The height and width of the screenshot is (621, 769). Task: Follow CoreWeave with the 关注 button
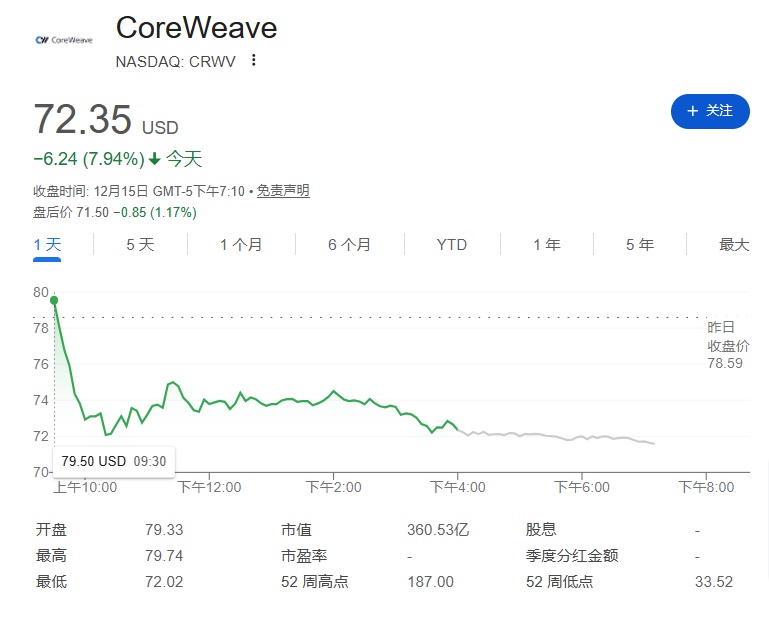tap(710, 111)
